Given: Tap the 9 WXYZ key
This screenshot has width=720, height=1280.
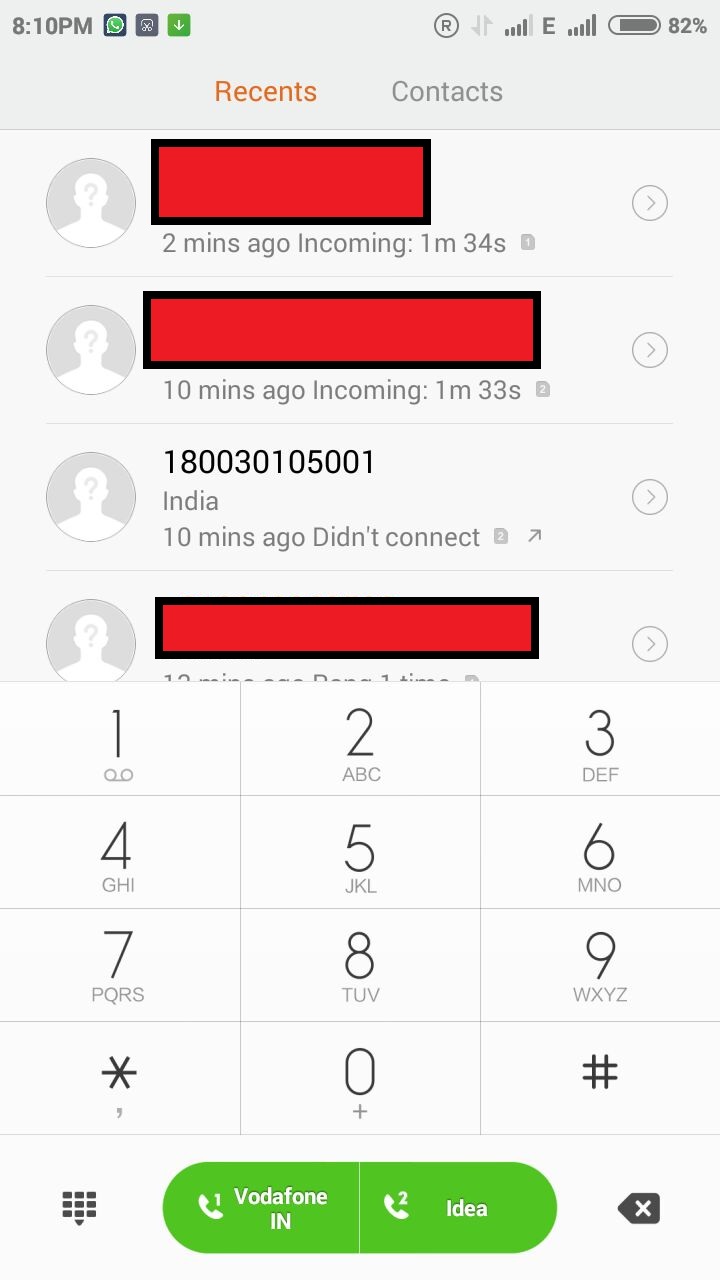Looking at the screenshot, I should [x=600, y=964].
